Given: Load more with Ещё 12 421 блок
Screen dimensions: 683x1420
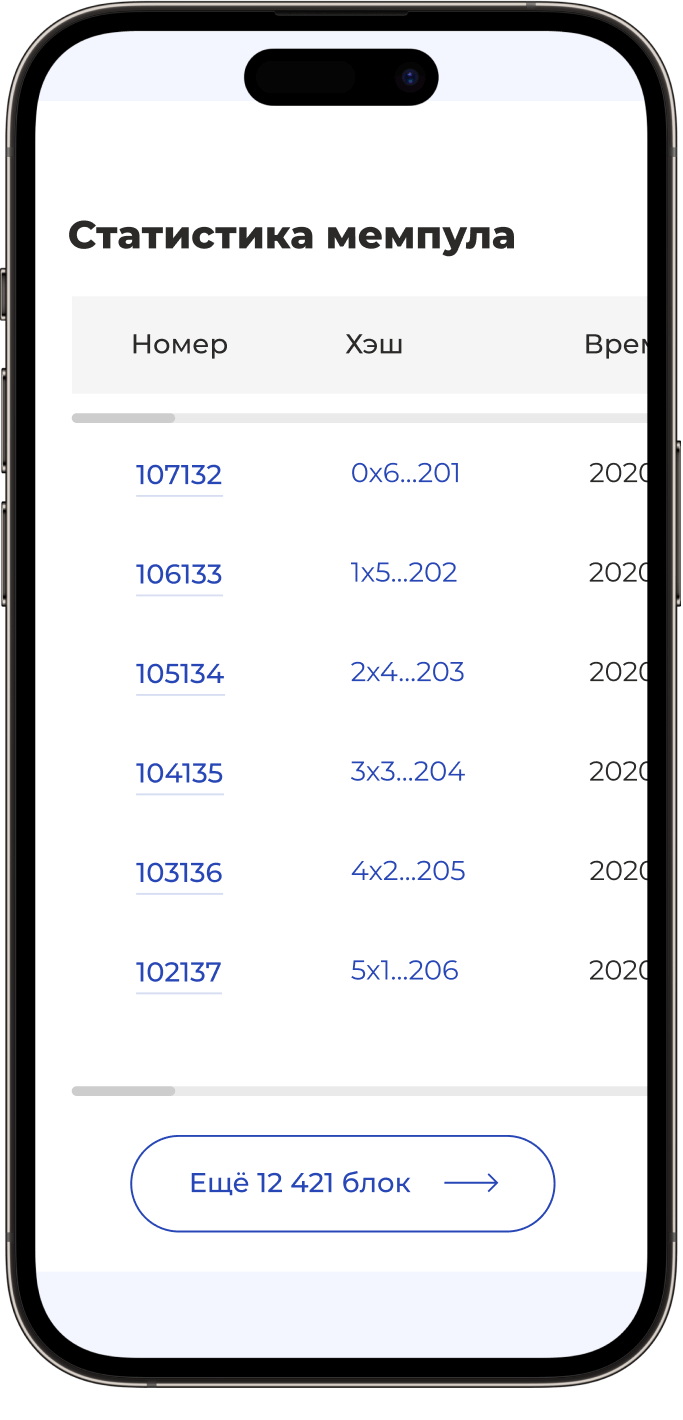Looking at the screenshot, I should tap(342, 1183).
